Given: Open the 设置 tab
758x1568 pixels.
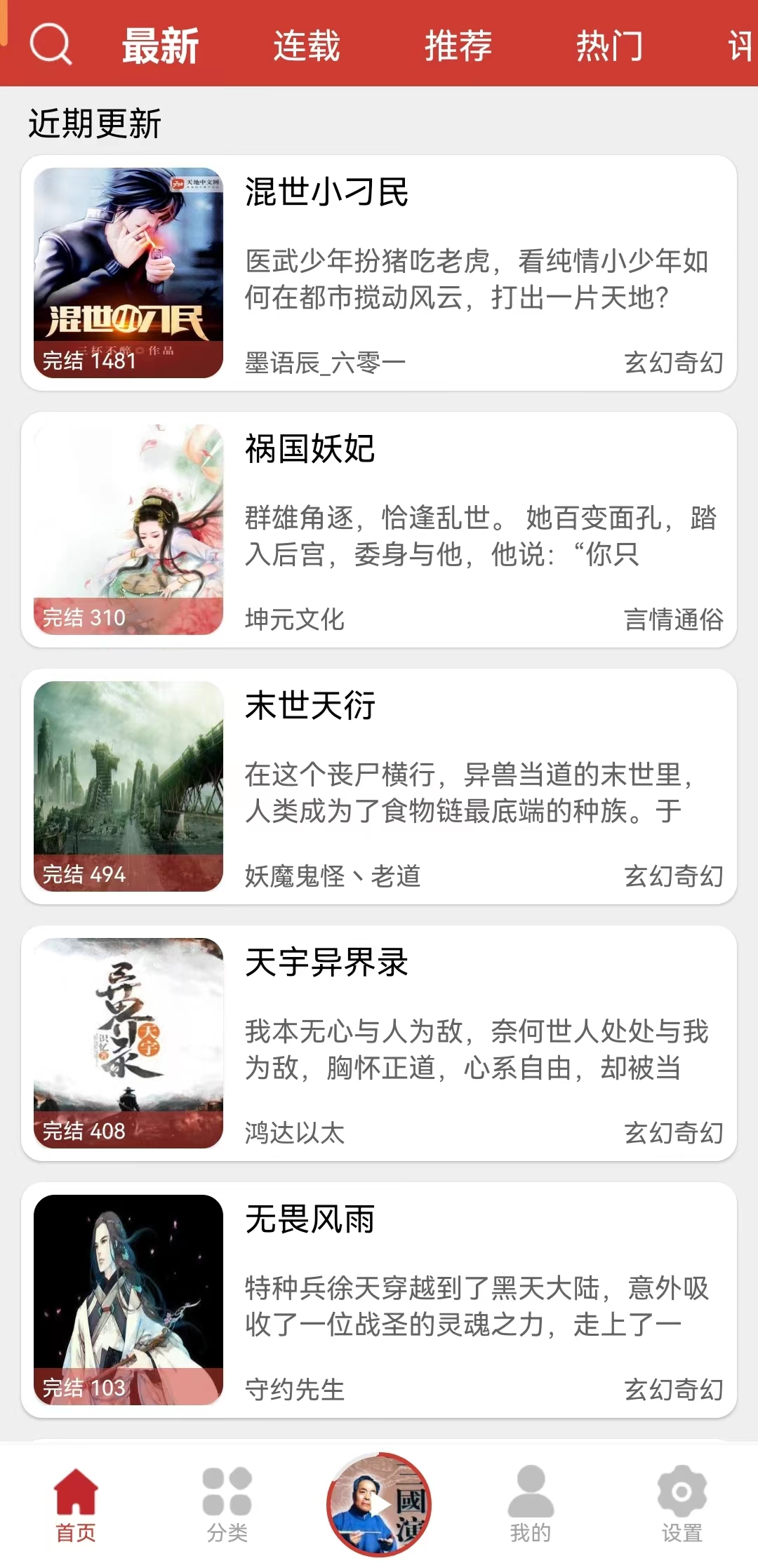Looking at the screenshot, I should tap(681, 1504).
